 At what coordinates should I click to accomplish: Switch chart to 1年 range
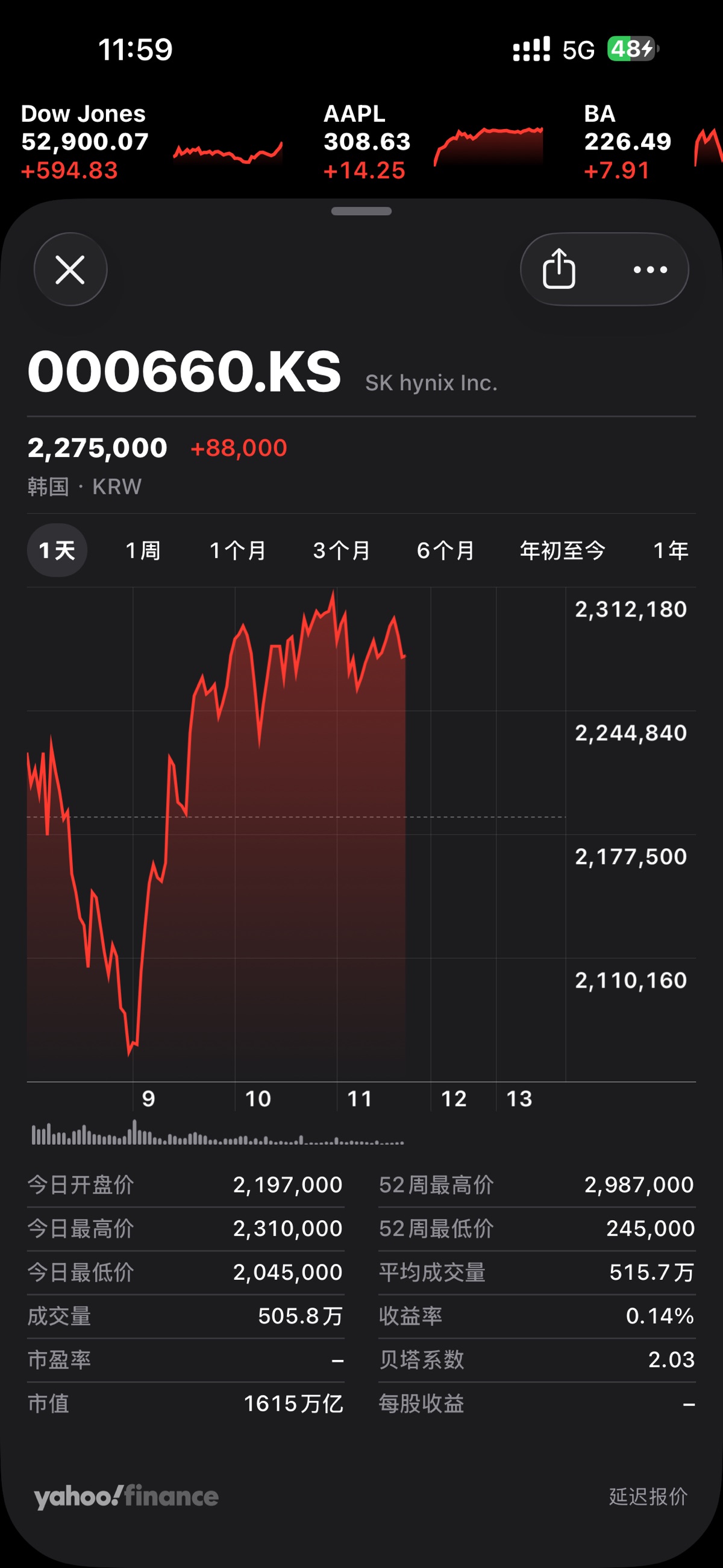(x=671, y=550)
